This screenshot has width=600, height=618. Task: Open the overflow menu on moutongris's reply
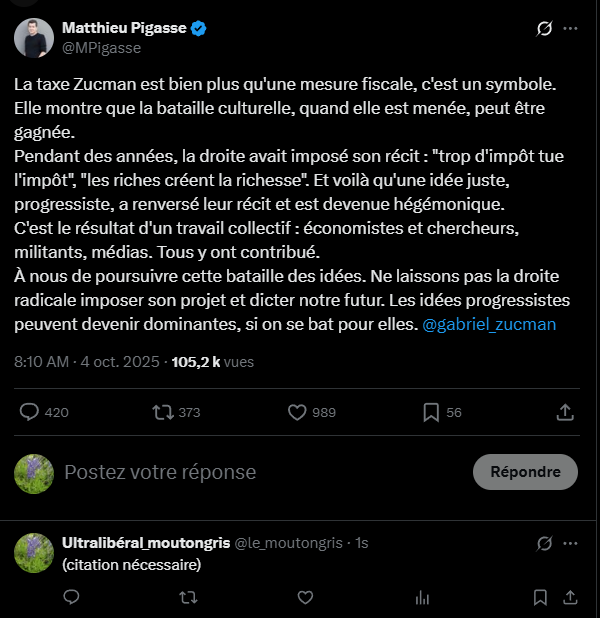[x=571, y=544]
